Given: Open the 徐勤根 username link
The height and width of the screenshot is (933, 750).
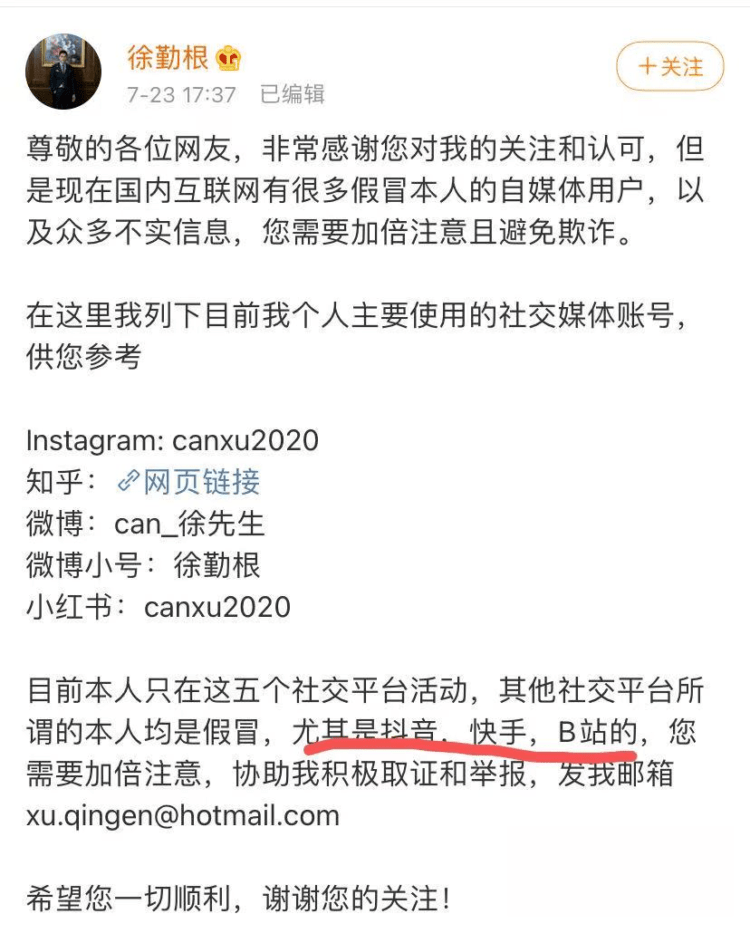Looking at the screenshot, I should (x=167, y=58).
